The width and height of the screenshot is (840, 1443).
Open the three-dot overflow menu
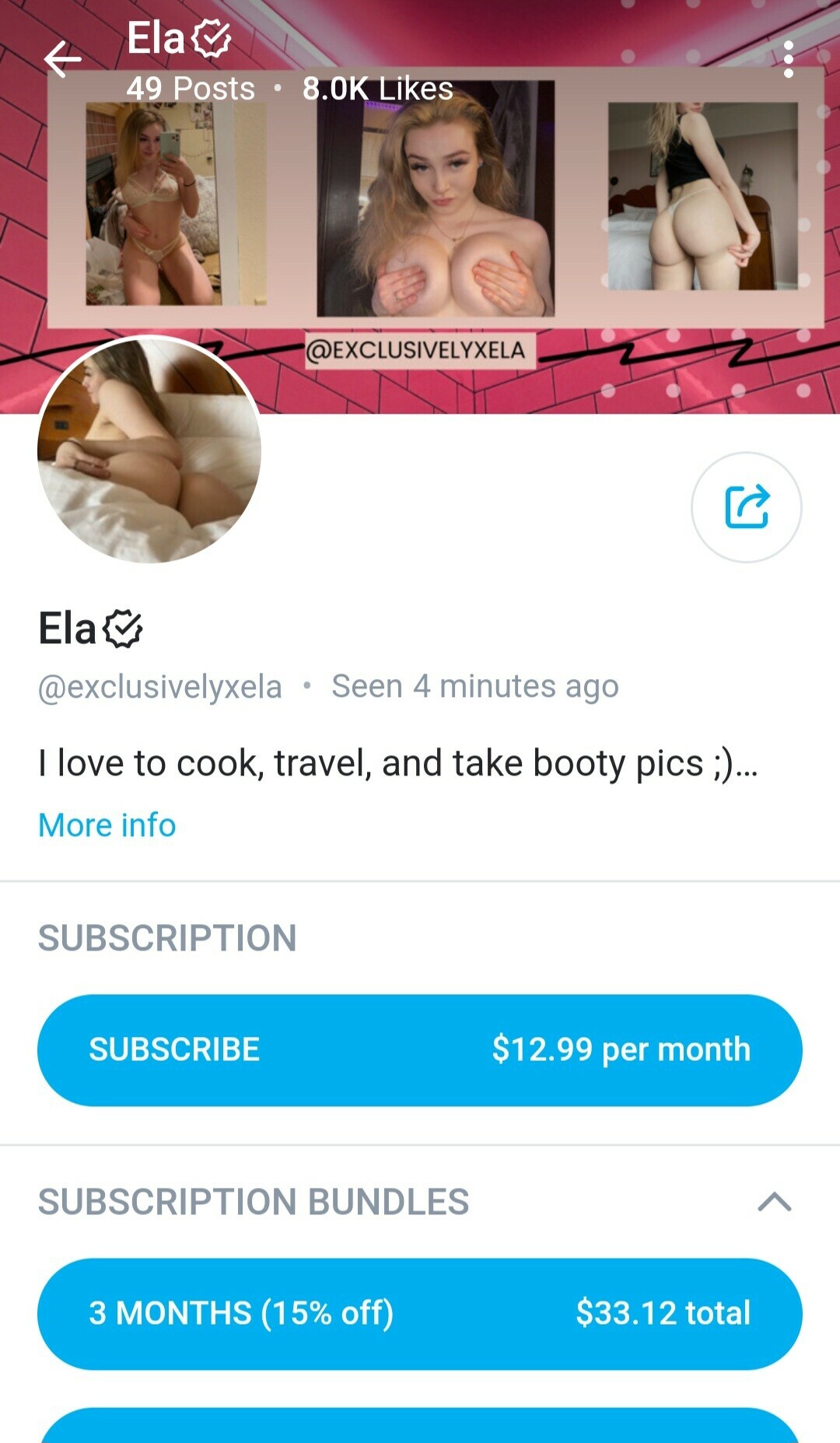click(788, 59)
